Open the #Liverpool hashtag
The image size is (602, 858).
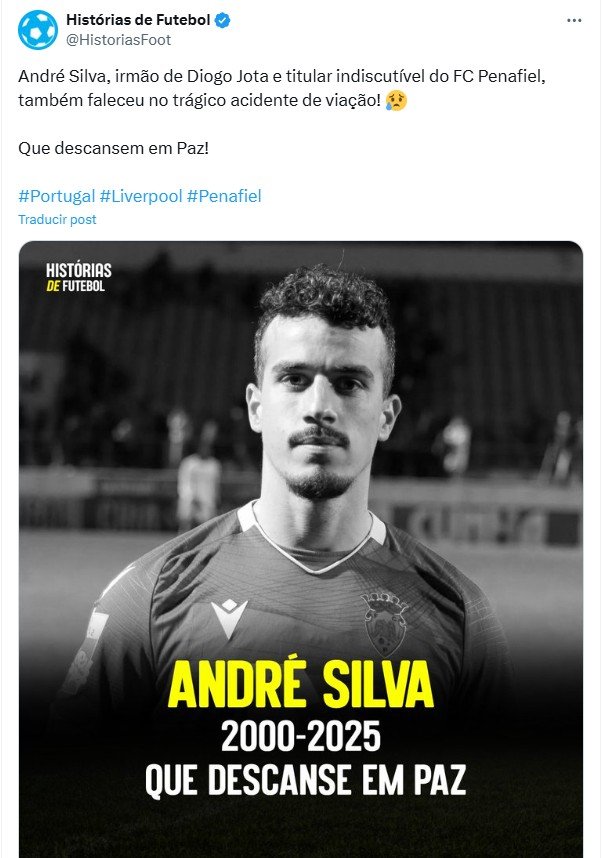pos(140,196)
